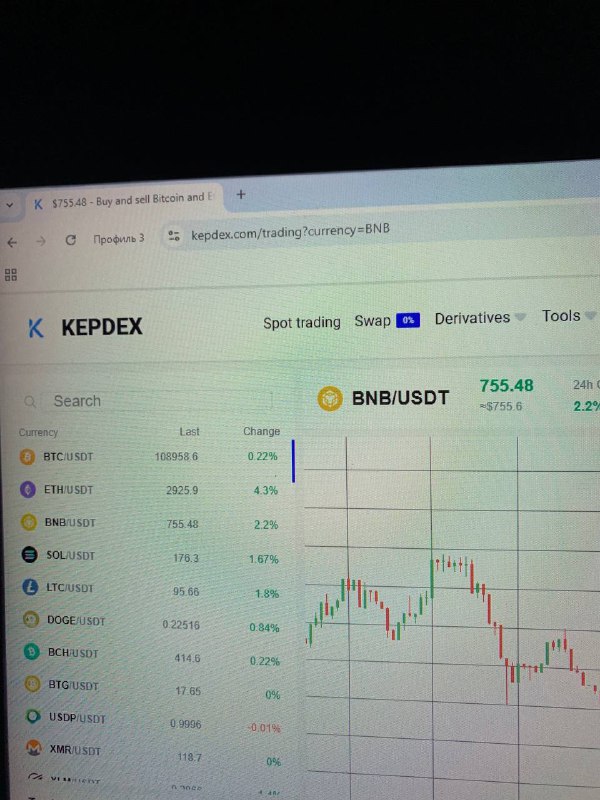The image size is (600, 800).
Task: Open the browser apps grid shortcut
Action: pos(11,274)
